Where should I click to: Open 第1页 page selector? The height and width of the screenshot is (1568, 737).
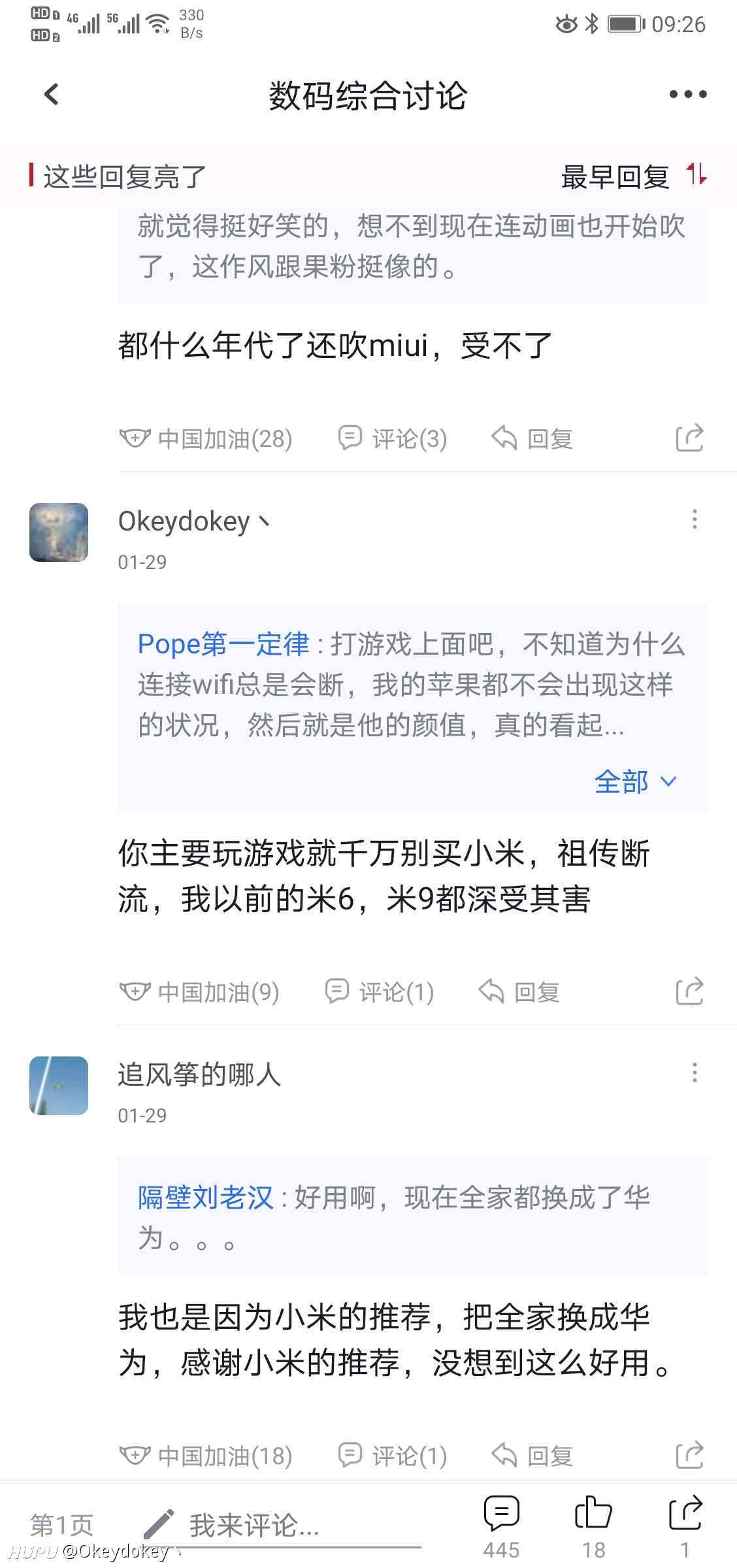(x=62, y=1526)
